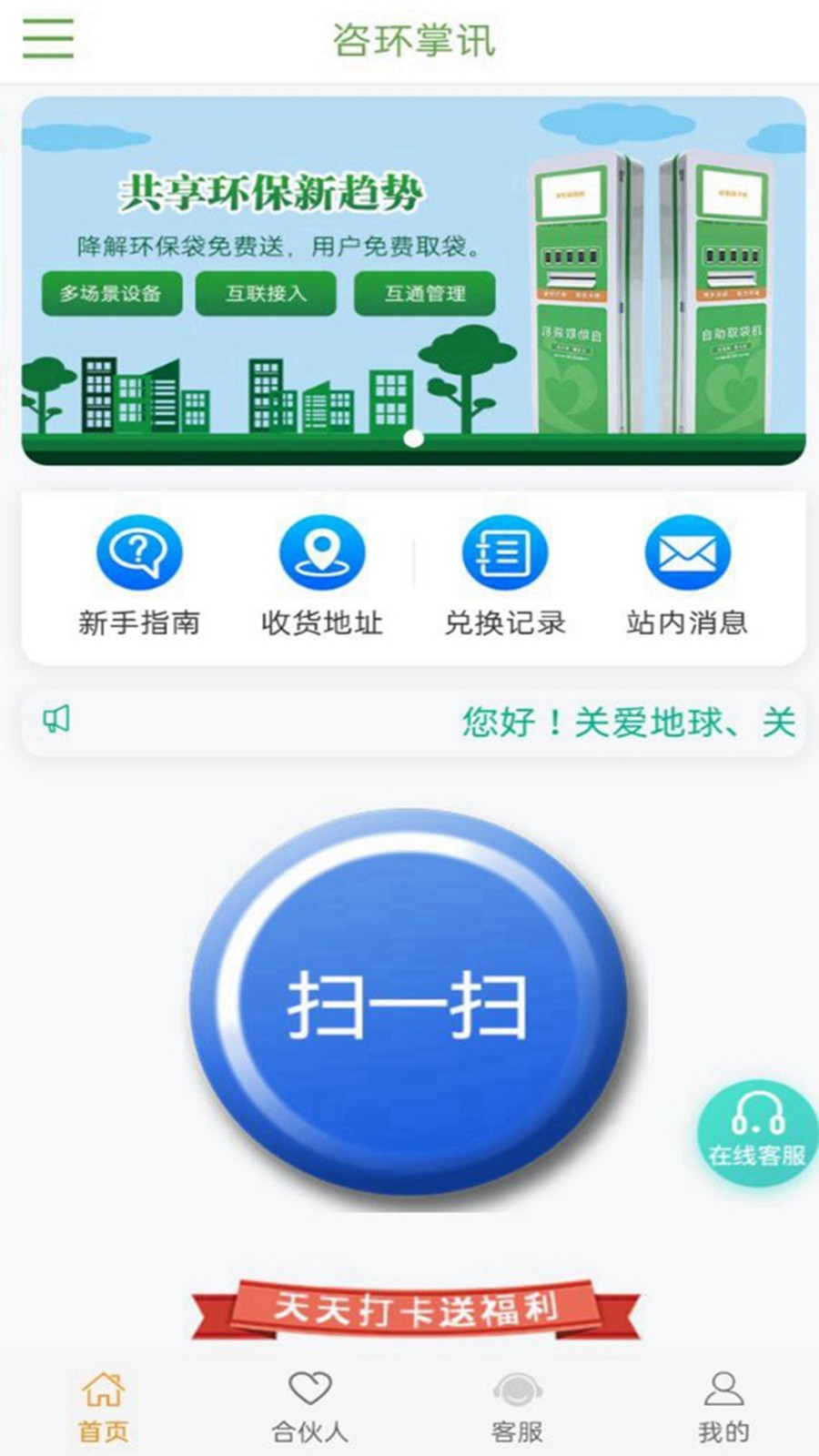Screen dimensions: 819x1456
Task: Switch to the 客服 tab
Action: pyautogui.click(x=517, y=1407)
